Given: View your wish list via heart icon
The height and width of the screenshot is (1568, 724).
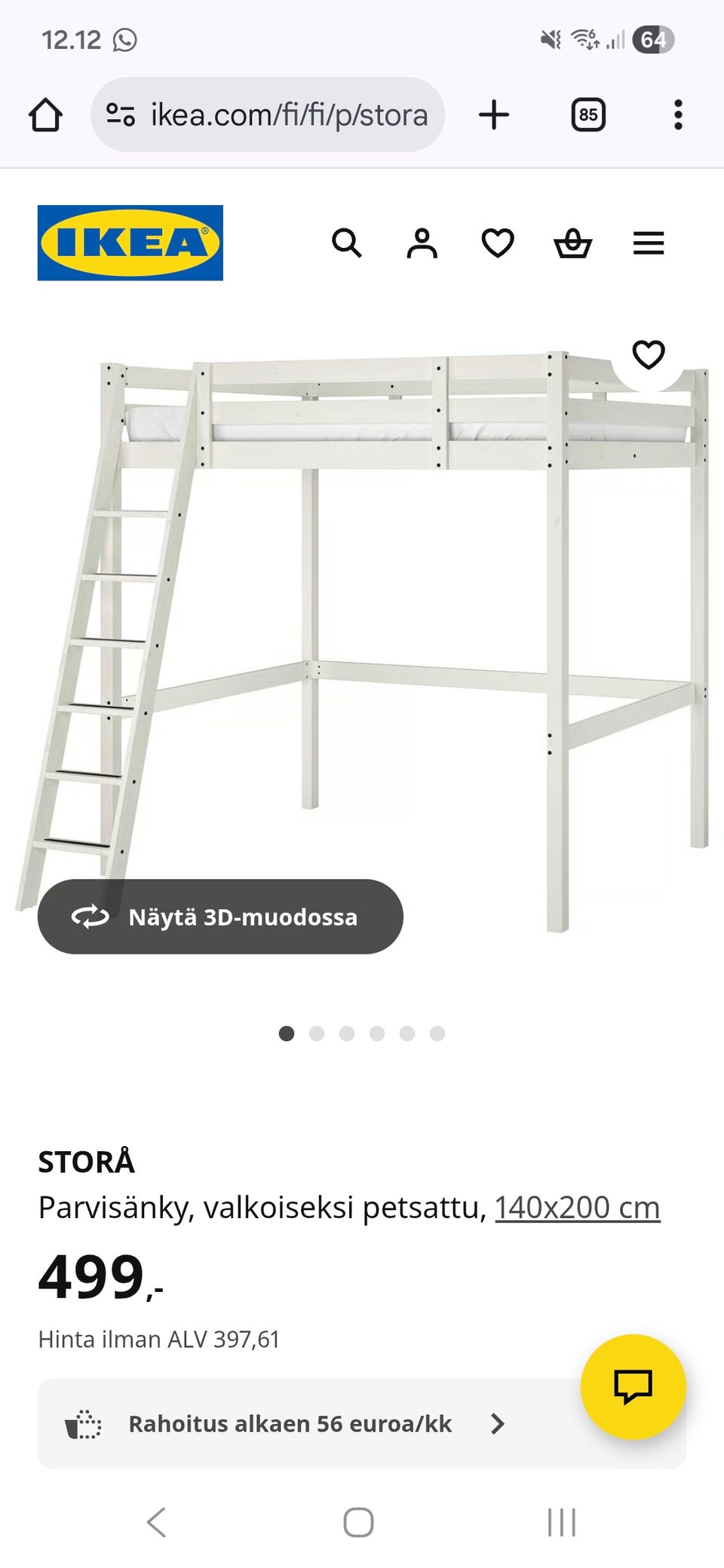Looking at the screenshot, I should [x=498, y=243].
